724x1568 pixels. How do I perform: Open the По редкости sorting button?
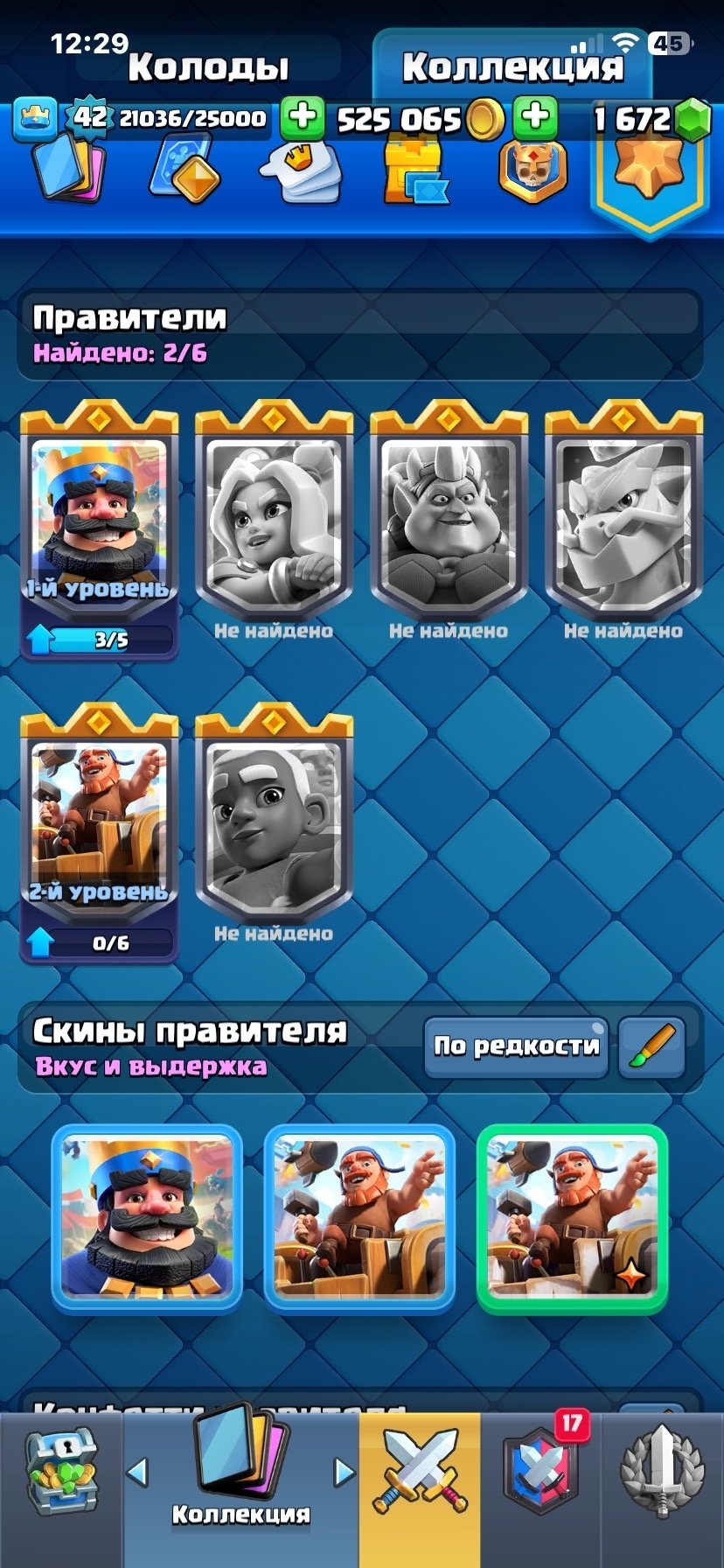click(x=516, y=1046)
